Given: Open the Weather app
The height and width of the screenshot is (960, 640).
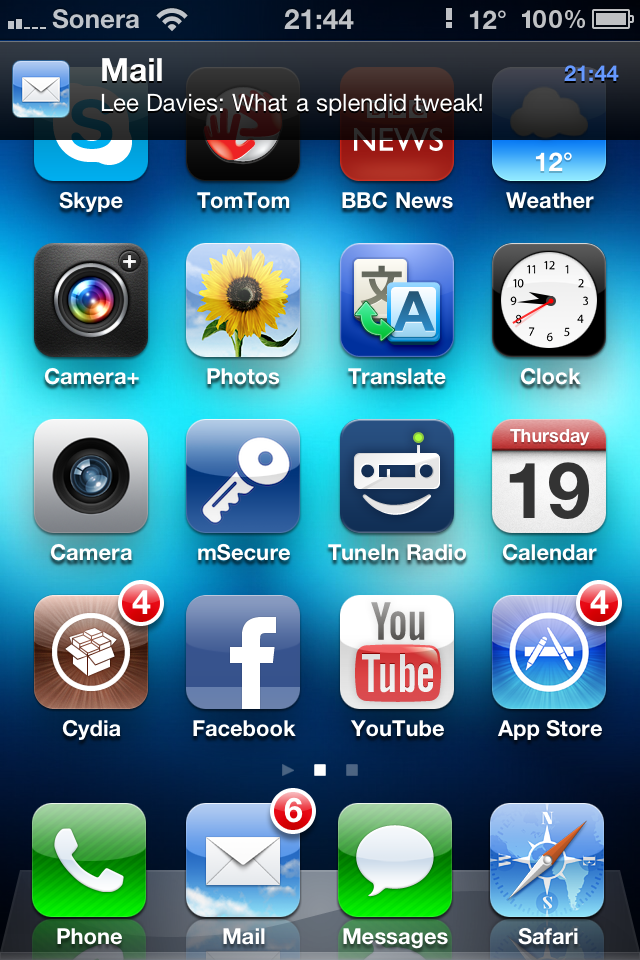Looking at the screenshot, I should point(549,165).
